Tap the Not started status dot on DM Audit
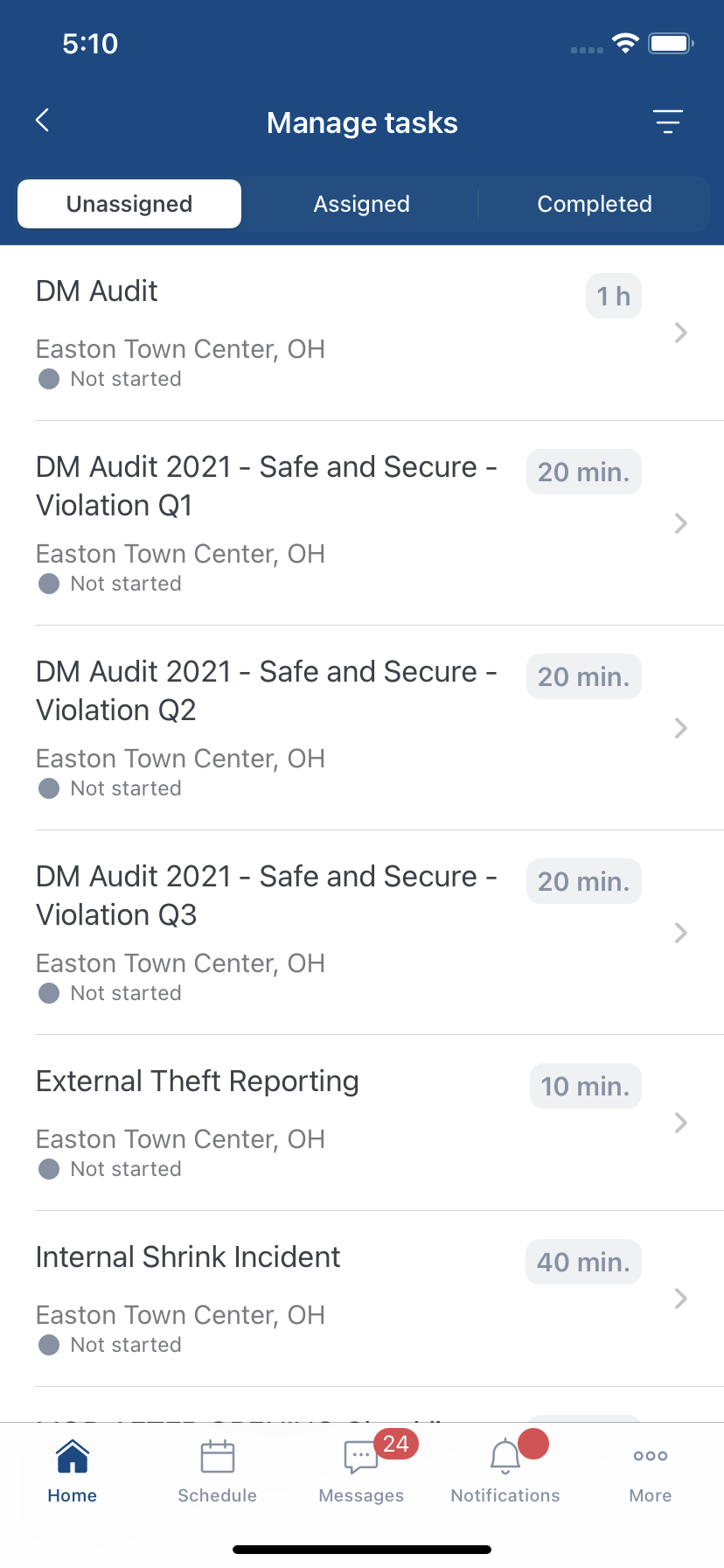Image resolution: width=724 pixels, height=1568 pixels. point(48,379)
